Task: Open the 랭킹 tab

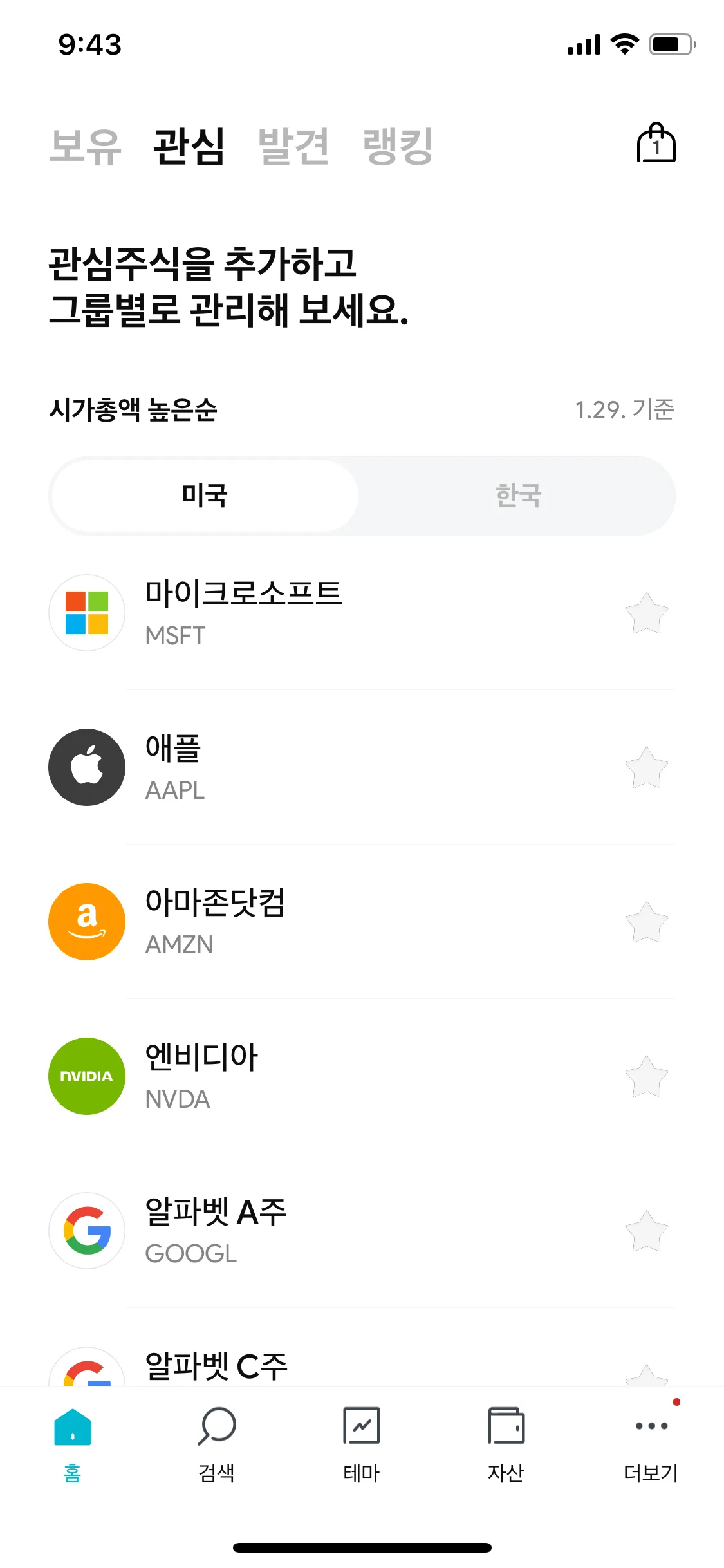Action: pyautogui.click(x=398, y=147)
